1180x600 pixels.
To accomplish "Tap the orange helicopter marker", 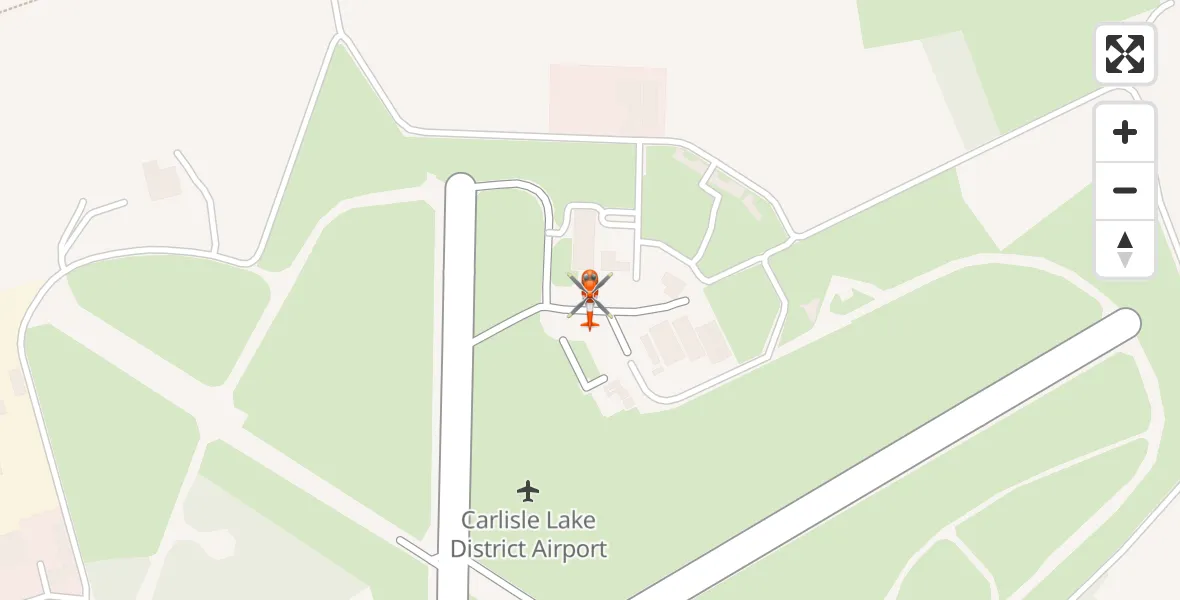I will 589,295.
